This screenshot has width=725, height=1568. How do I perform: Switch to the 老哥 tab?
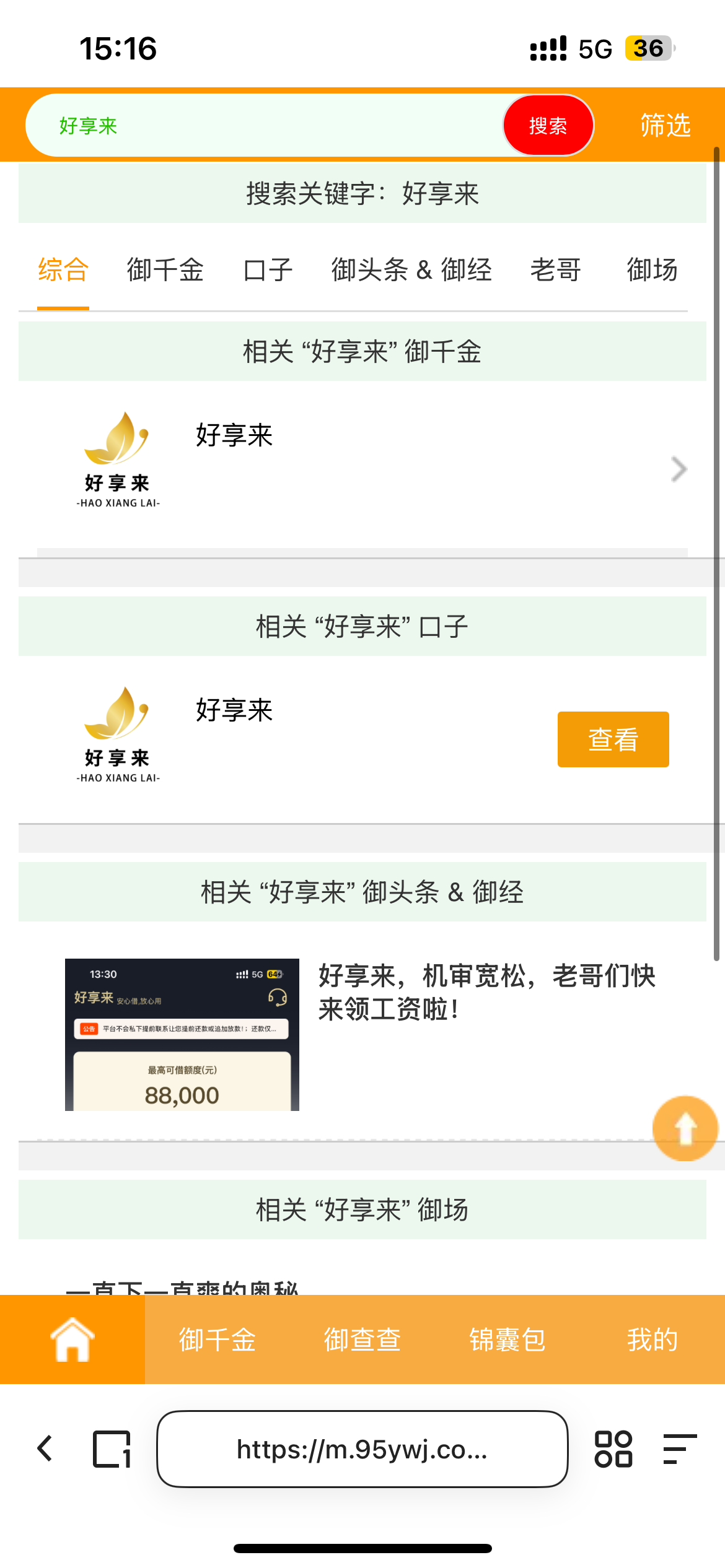tap(556, 271)
